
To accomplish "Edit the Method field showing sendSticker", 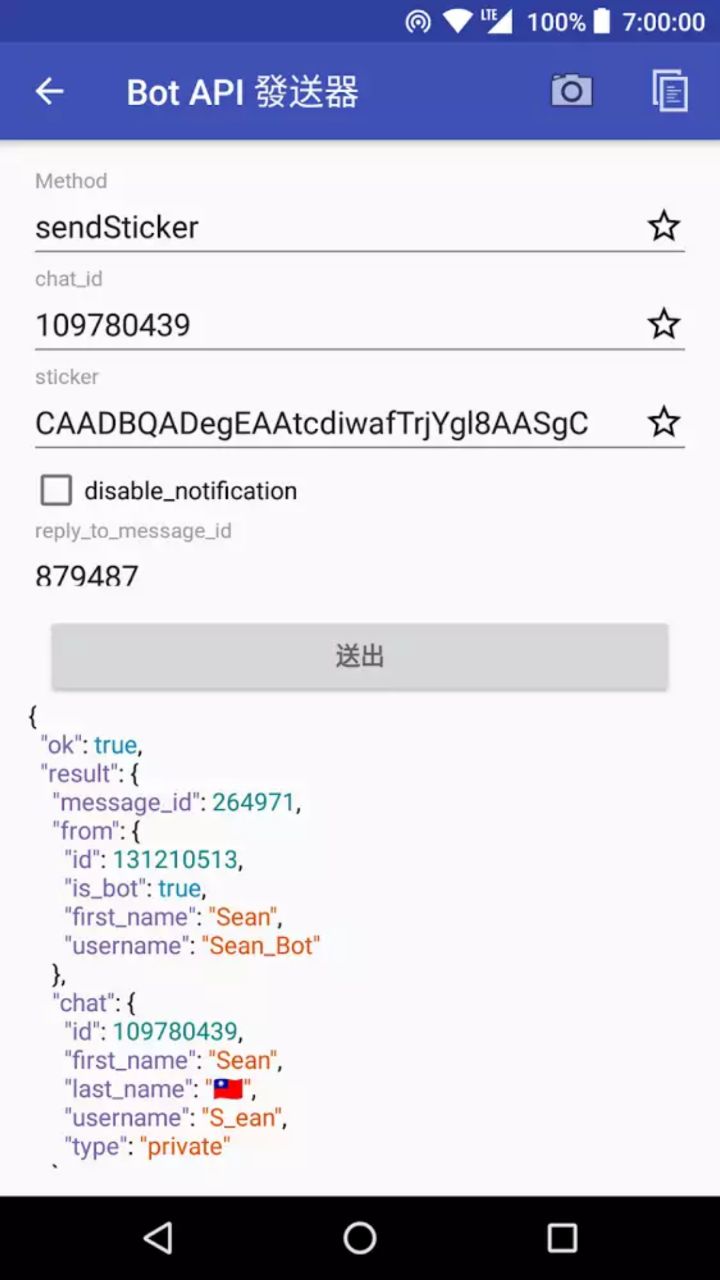I will (x=330, y=227).
